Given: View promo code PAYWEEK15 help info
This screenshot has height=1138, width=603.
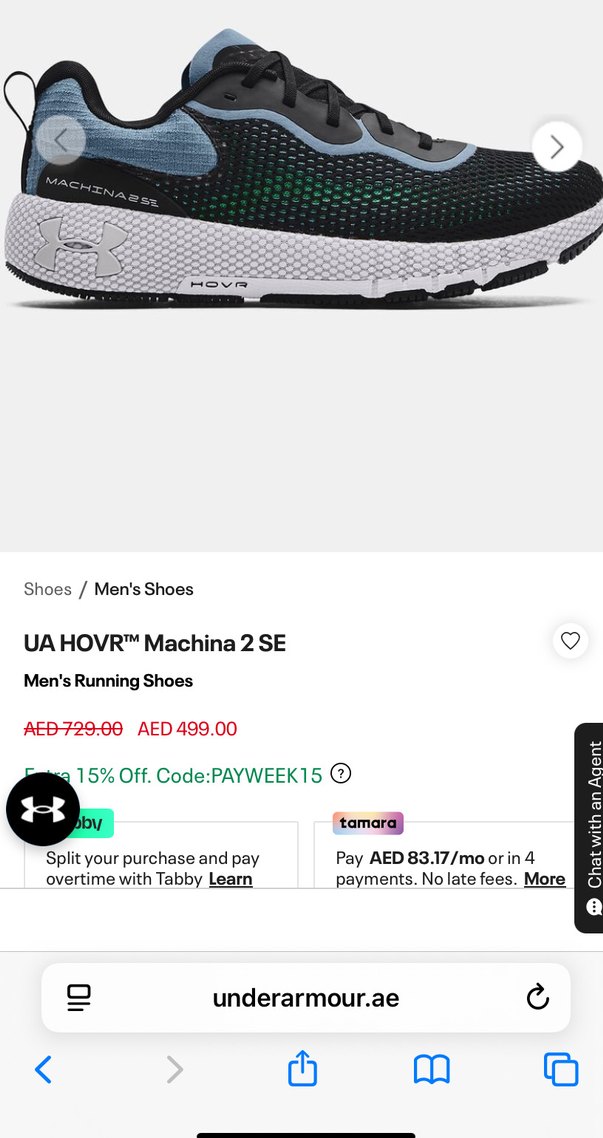Looking at the screenshot, I should coord(341,774).
